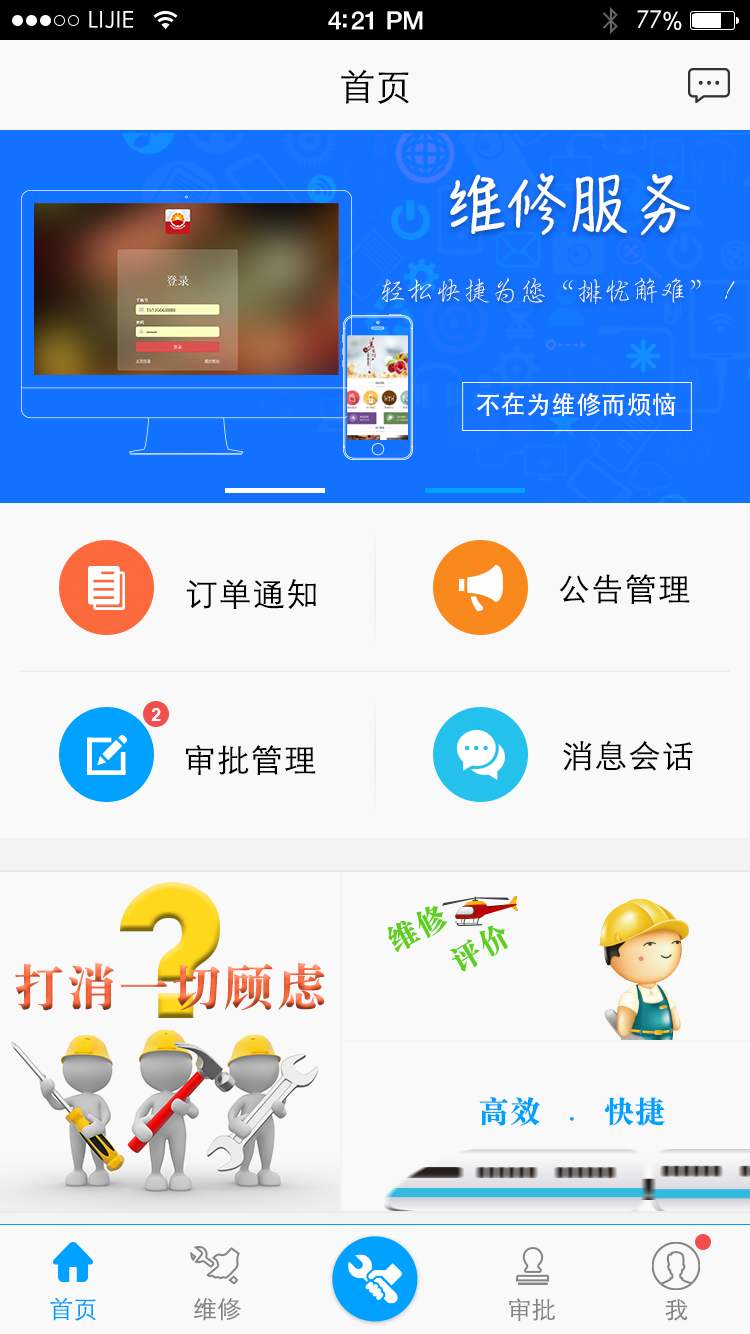The image size is (750, 1334).
Task: Select the second banner page indicator
Action: click(x=474, y=490)
